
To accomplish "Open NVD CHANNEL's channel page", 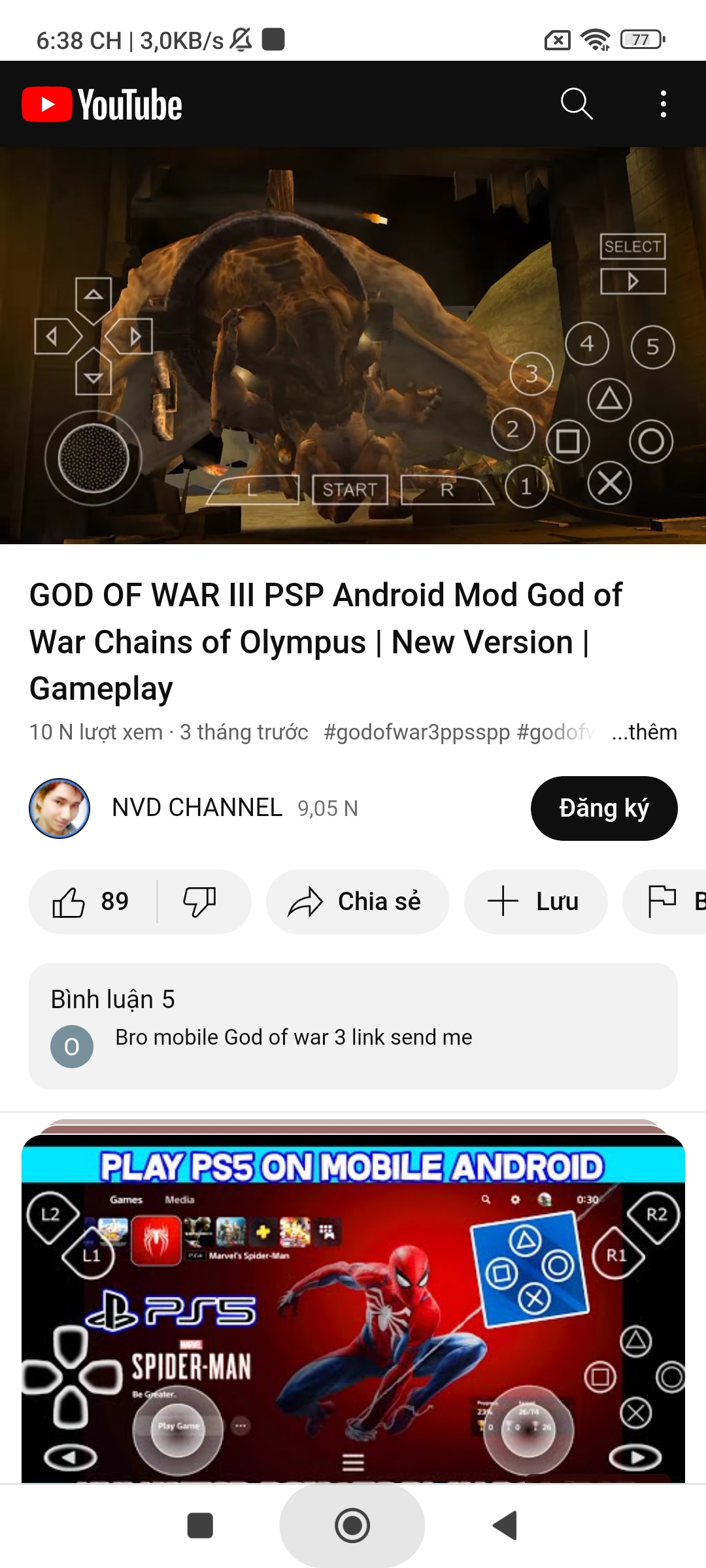I will 196,808.
